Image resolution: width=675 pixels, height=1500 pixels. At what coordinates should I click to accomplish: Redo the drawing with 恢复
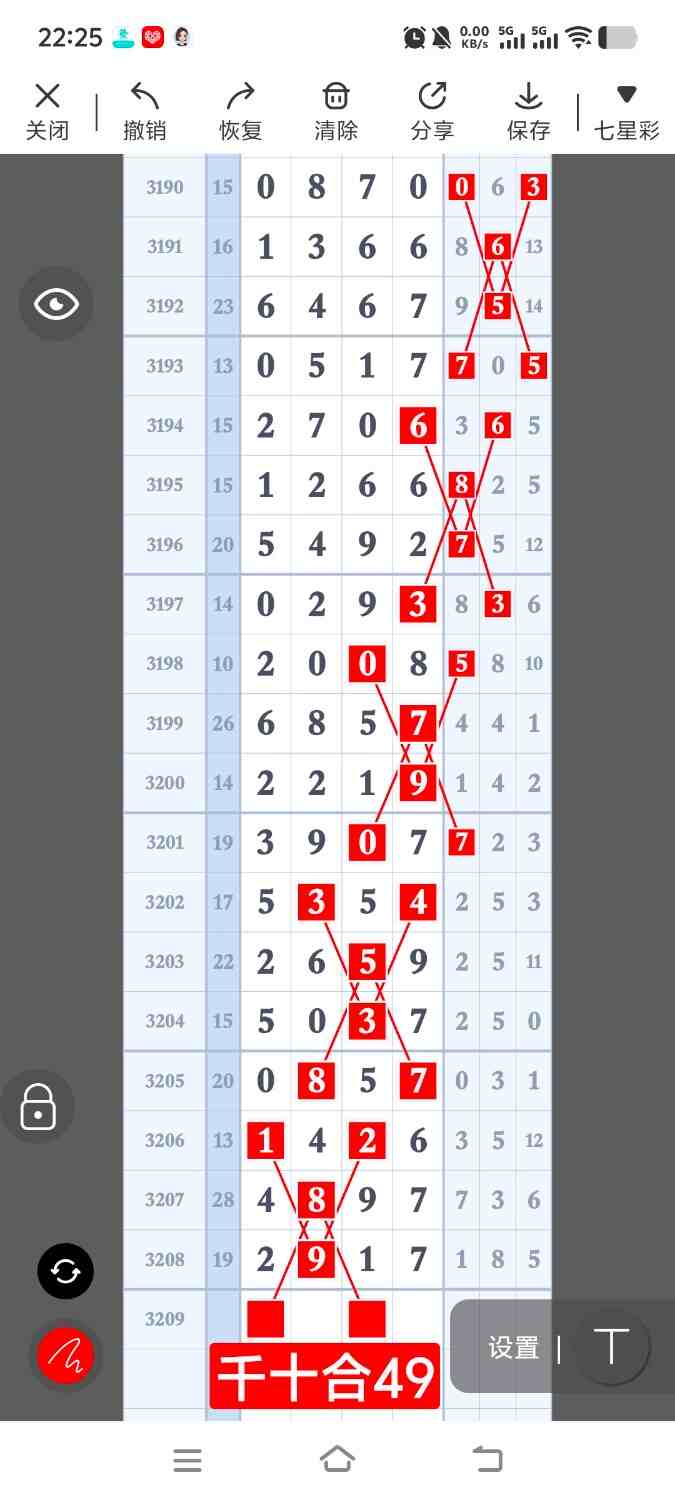point(240,111)
